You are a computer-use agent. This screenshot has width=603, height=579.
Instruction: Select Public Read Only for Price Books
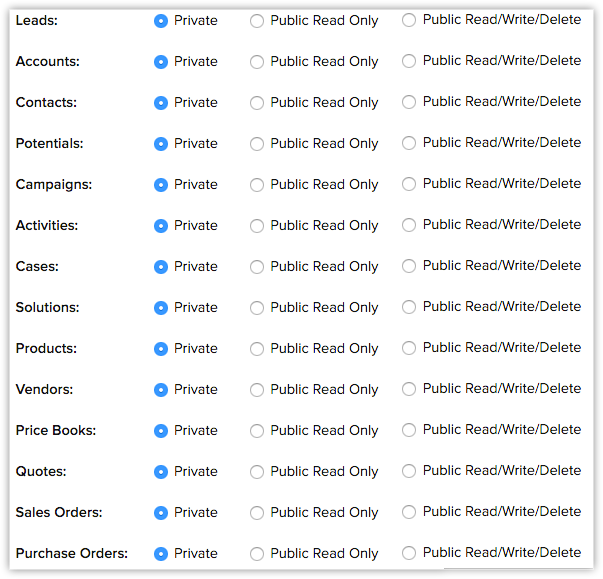257,431
